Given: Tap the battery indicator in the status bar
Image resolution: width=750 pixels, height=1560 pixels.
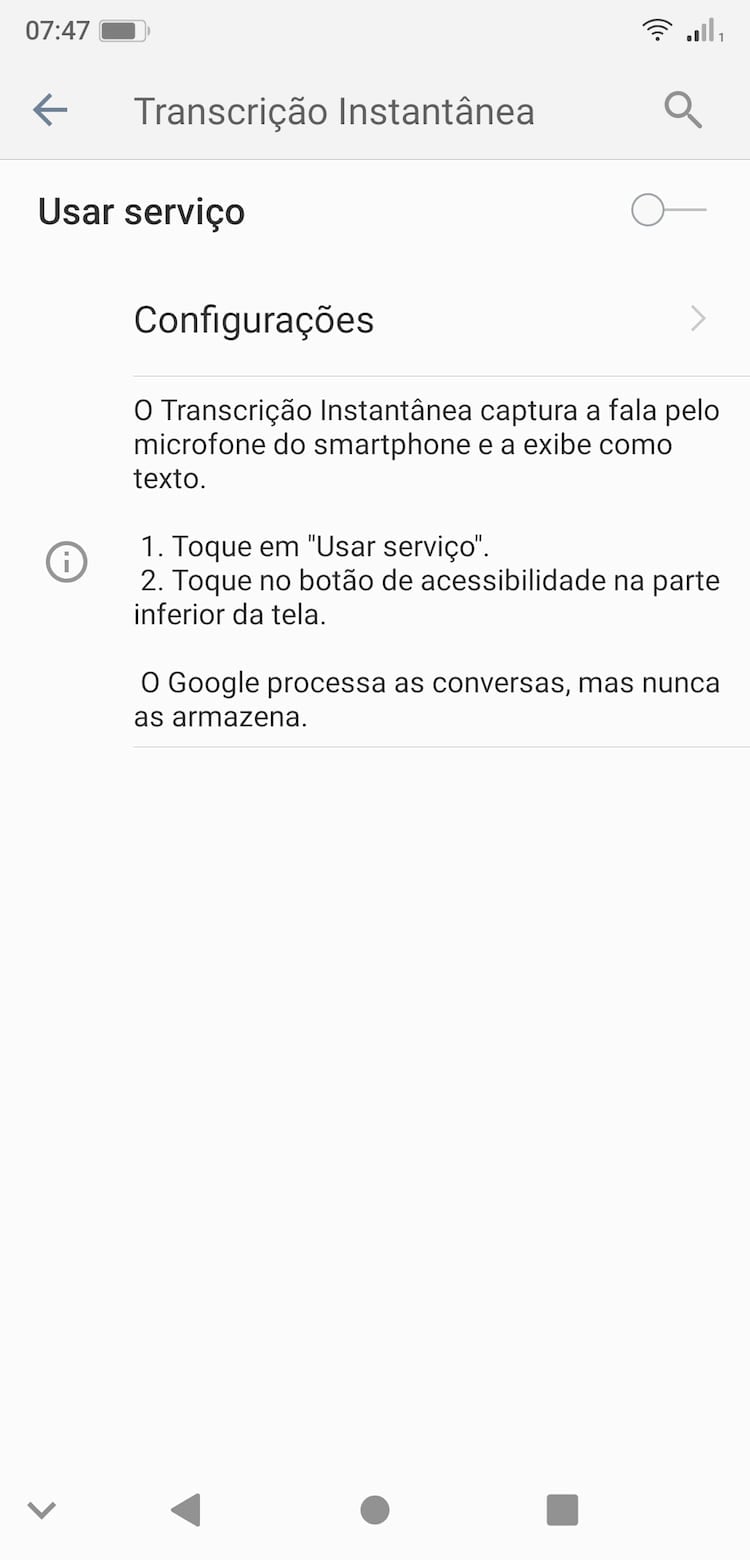Looking at the screenshot, I should 123,30.
